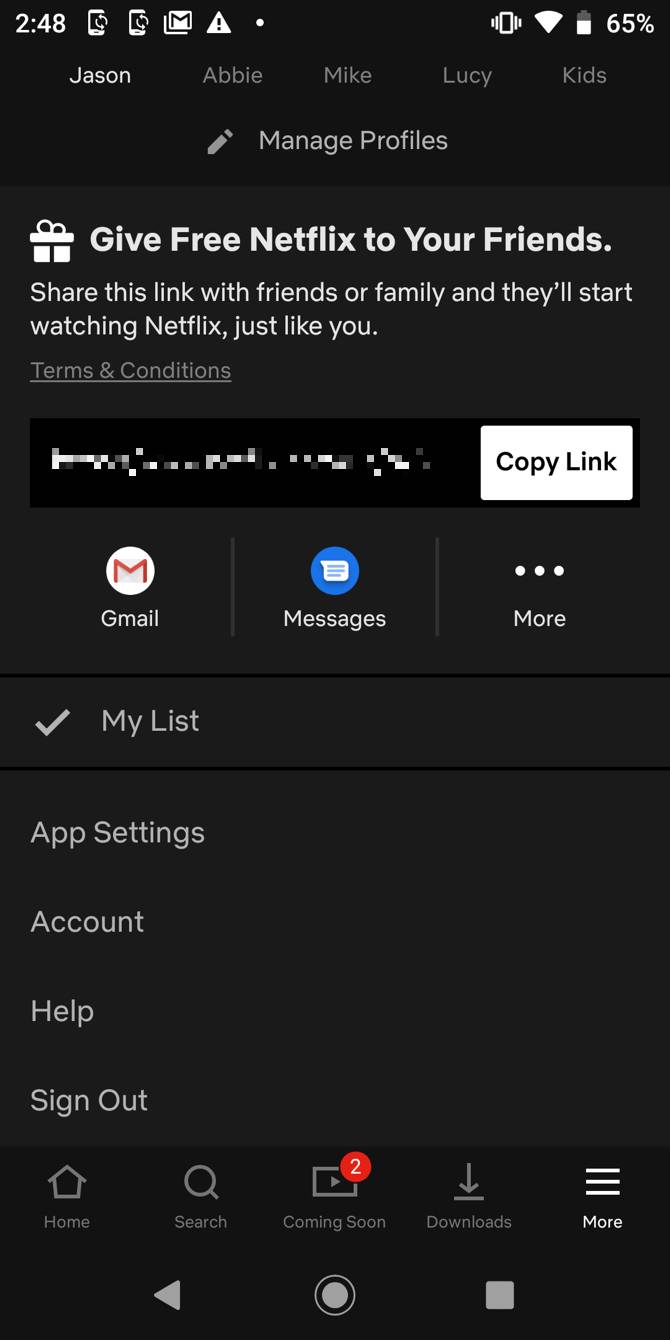Viewport: 670px width, 1340px height.
Task: Go to App Settings
Action: pos(118,833)
